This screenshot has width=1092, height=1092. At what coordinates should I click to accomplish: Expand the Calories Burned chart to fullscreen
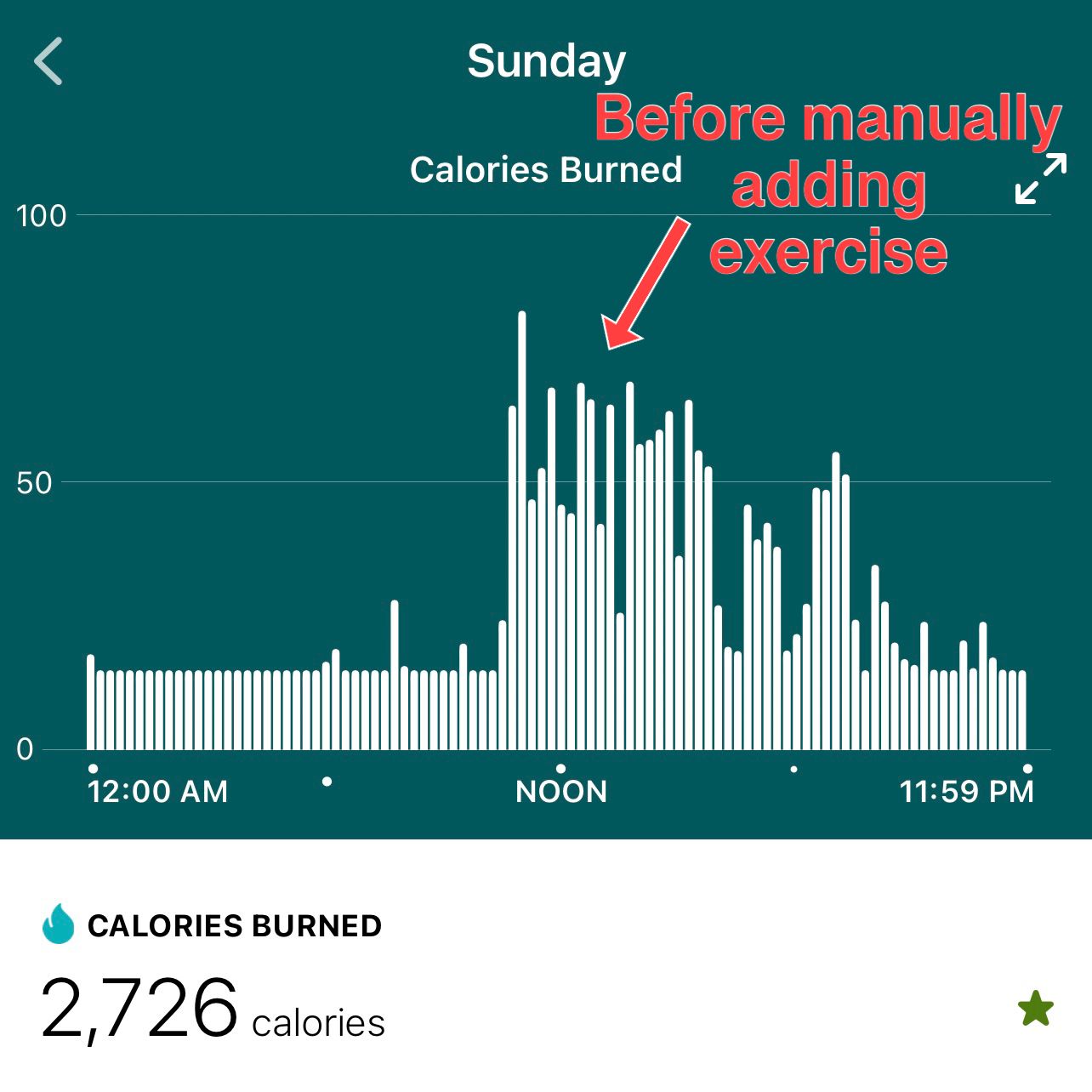pyautogui.click(x=1040, y=179)
